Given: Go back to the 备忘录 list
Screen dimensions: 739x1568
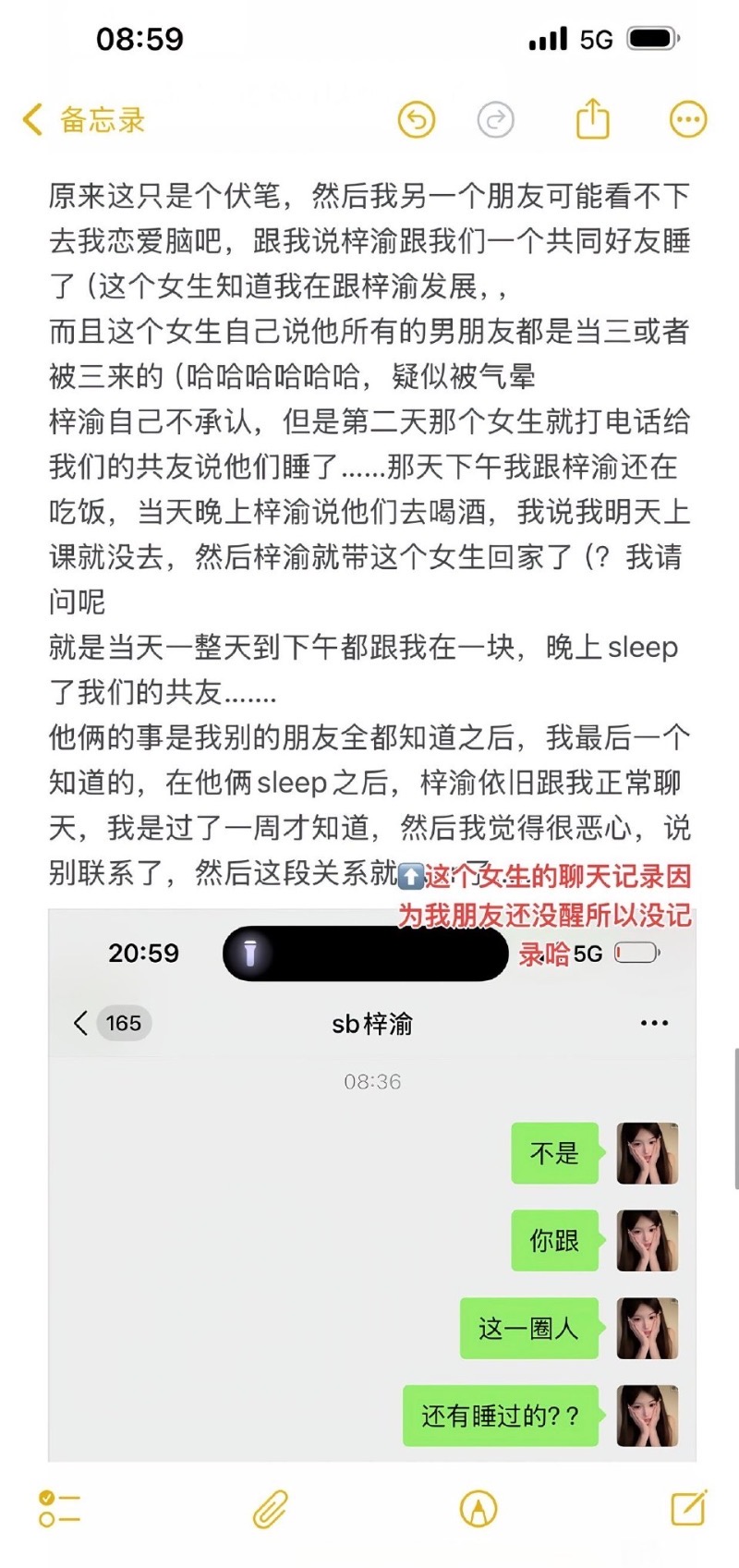Looking at the screenshot, I should (83, 120).
